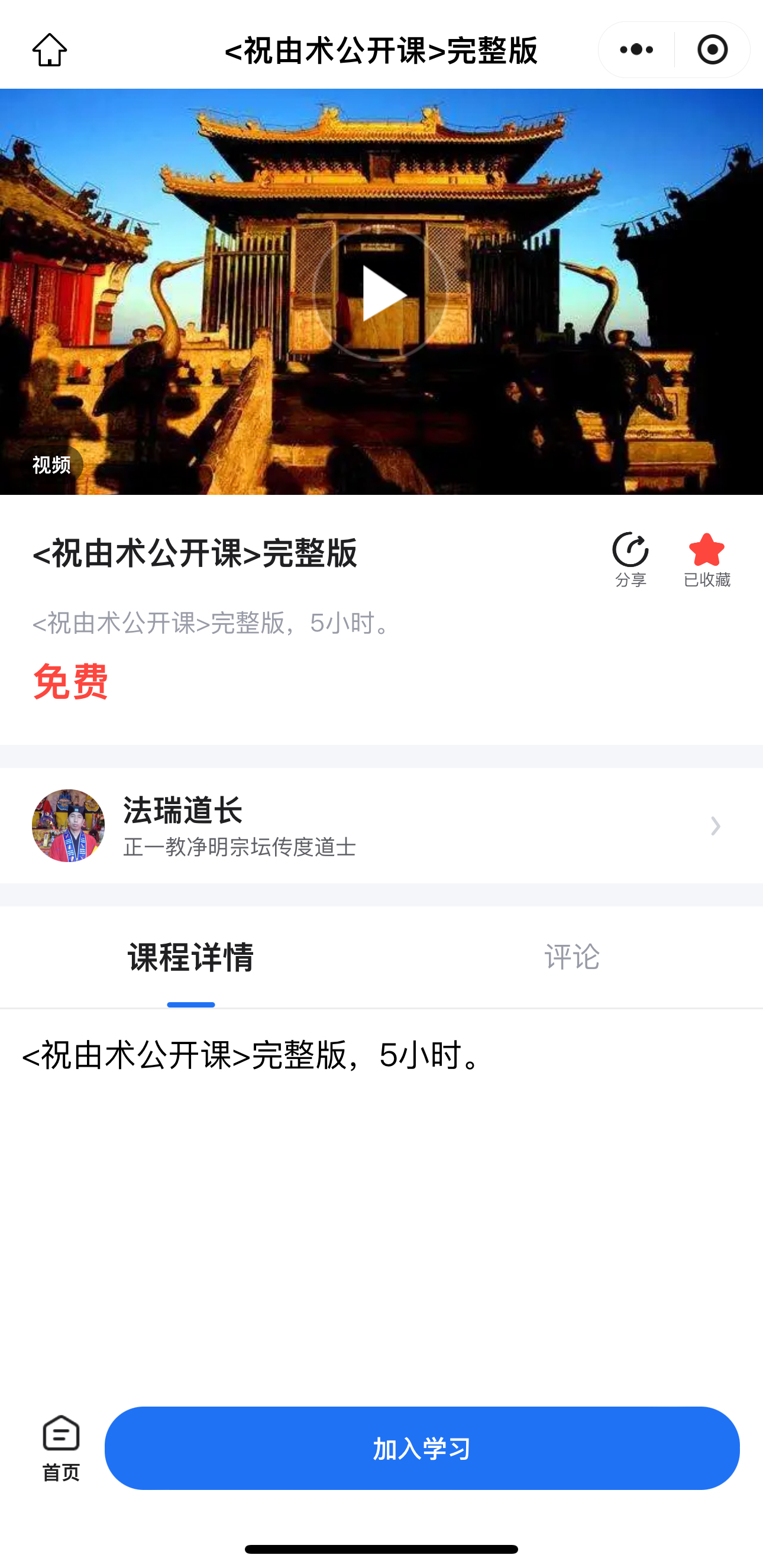Click the 分享 share icon
The width and height of the screenshot is (763, 1568).
[630, 550]
